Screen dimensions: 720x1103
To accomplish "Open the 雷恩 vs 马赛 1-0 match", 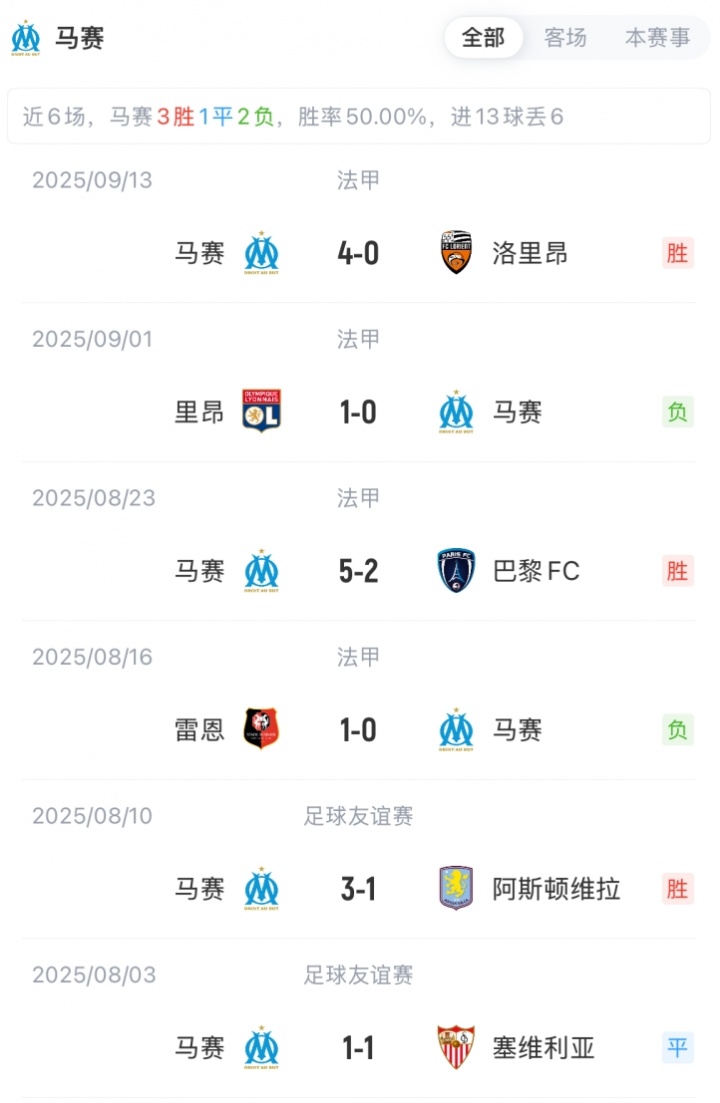I will pyautogui.click(x=358, y=730).
